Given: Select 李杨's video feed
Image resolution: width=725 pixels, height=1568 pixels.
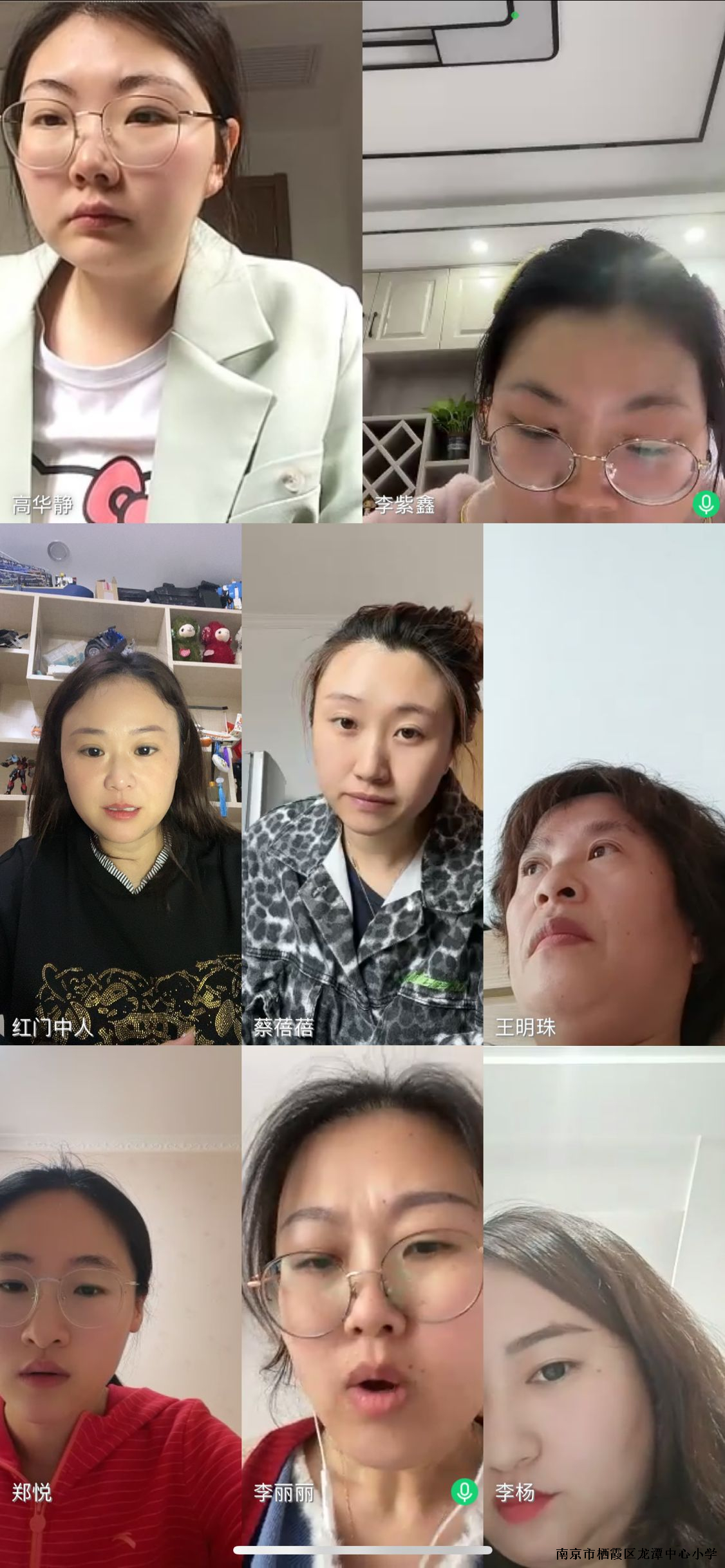Looking at the screenshot, I should pyautogui.click(x=604, y=1307).
